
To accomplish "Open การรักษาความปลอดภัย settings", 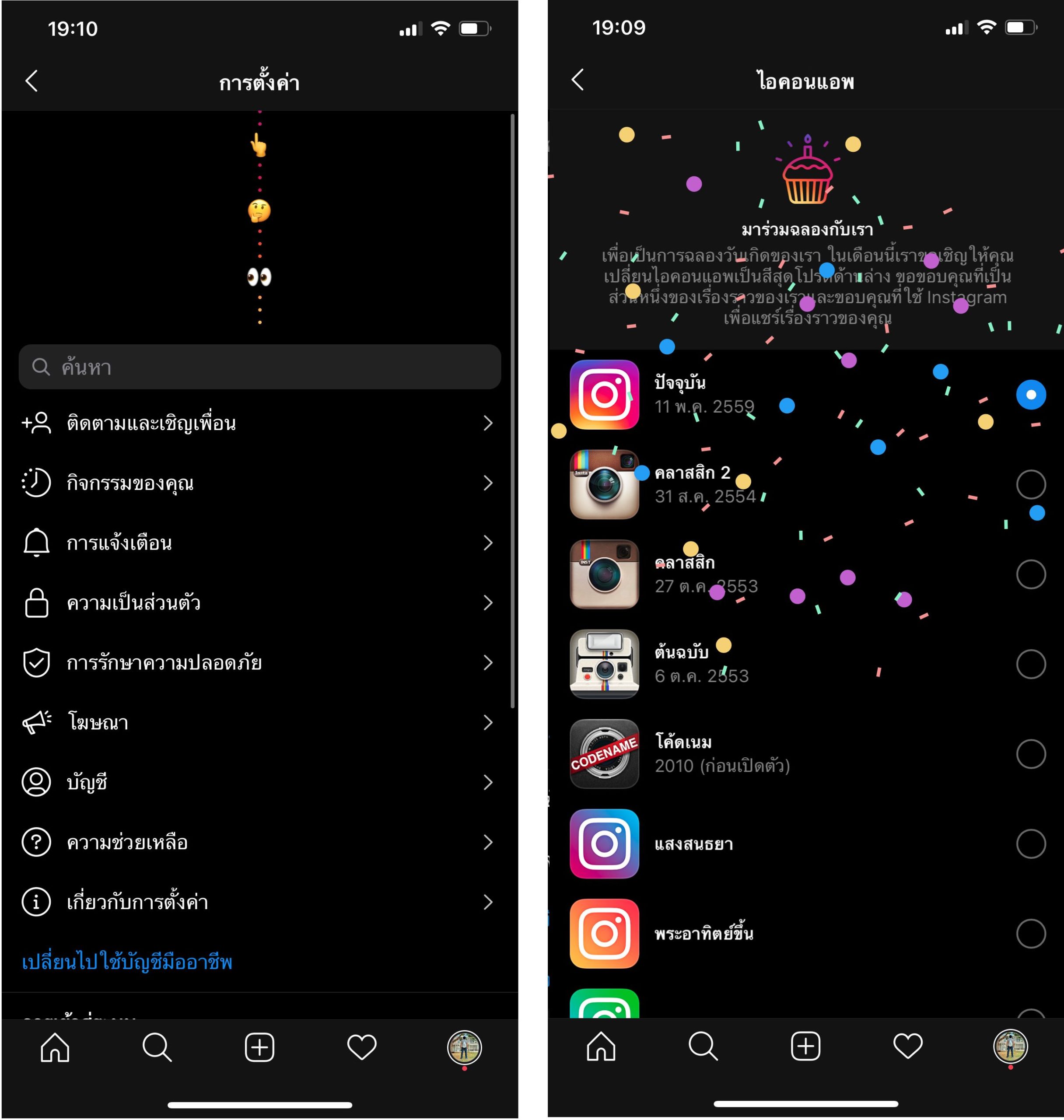I will tap(259, 662).
